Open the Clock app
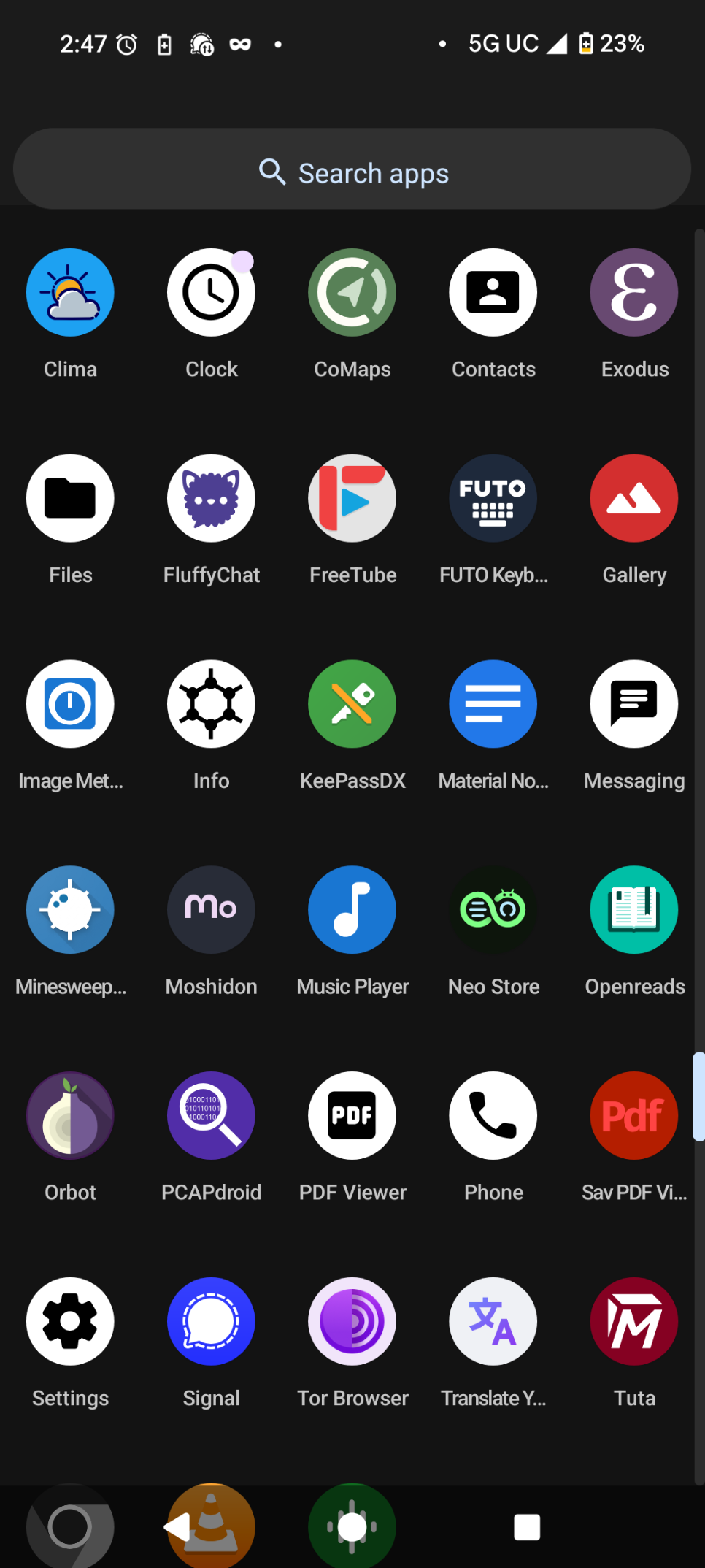This screenshot has height=1568, width=705. pos(211,293)
